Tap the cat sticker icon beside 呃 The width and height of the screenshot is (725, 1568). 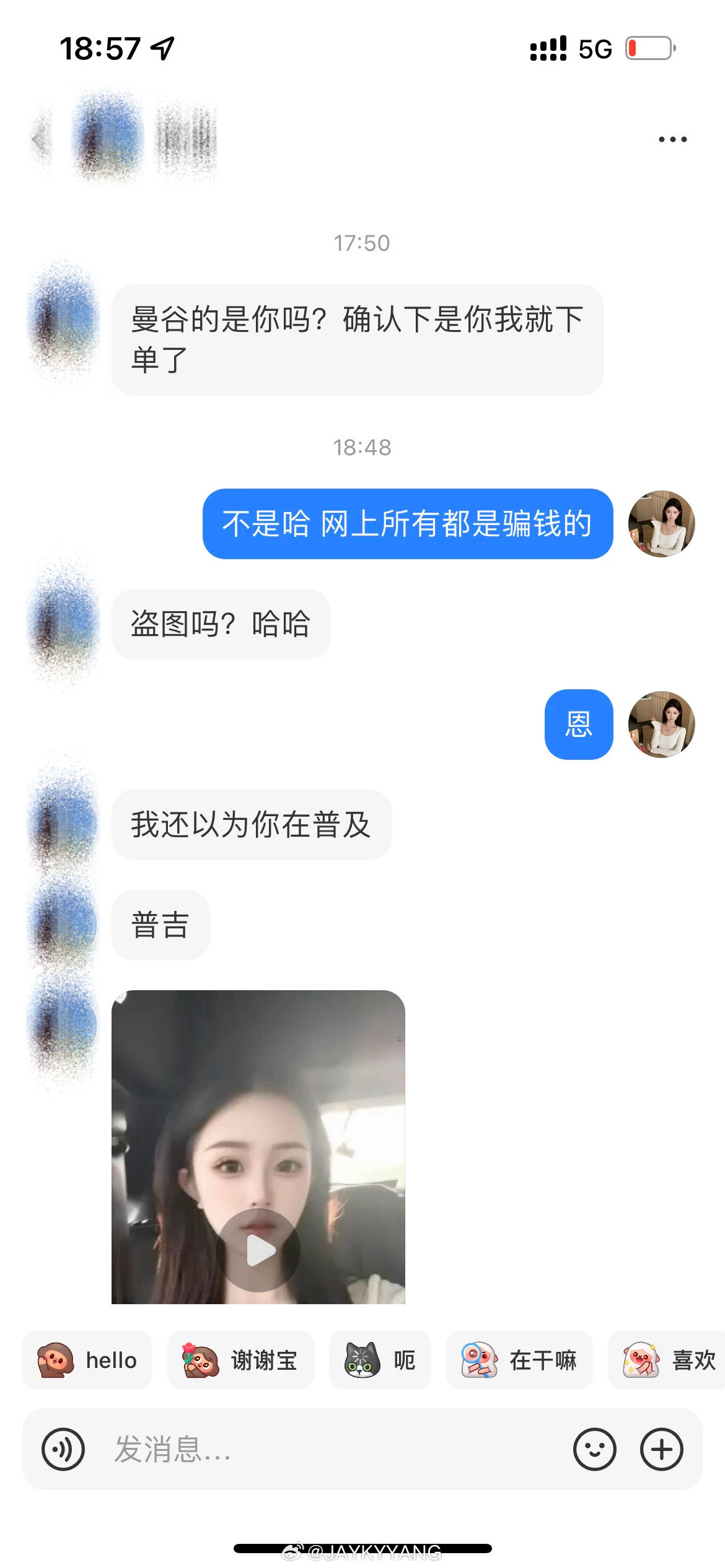359,1360
